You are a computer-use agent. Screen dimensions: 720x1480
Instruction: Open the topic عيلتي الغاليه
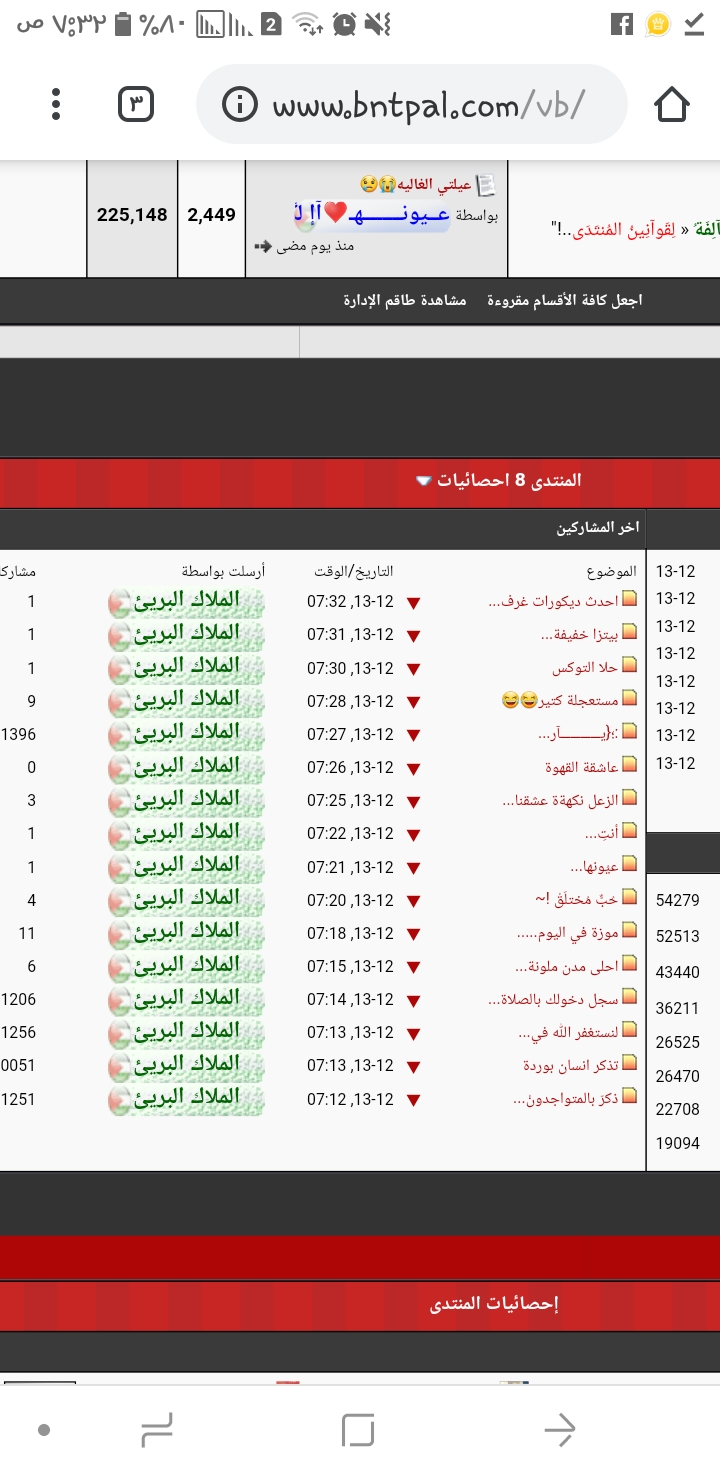click(x=436, y=184)
